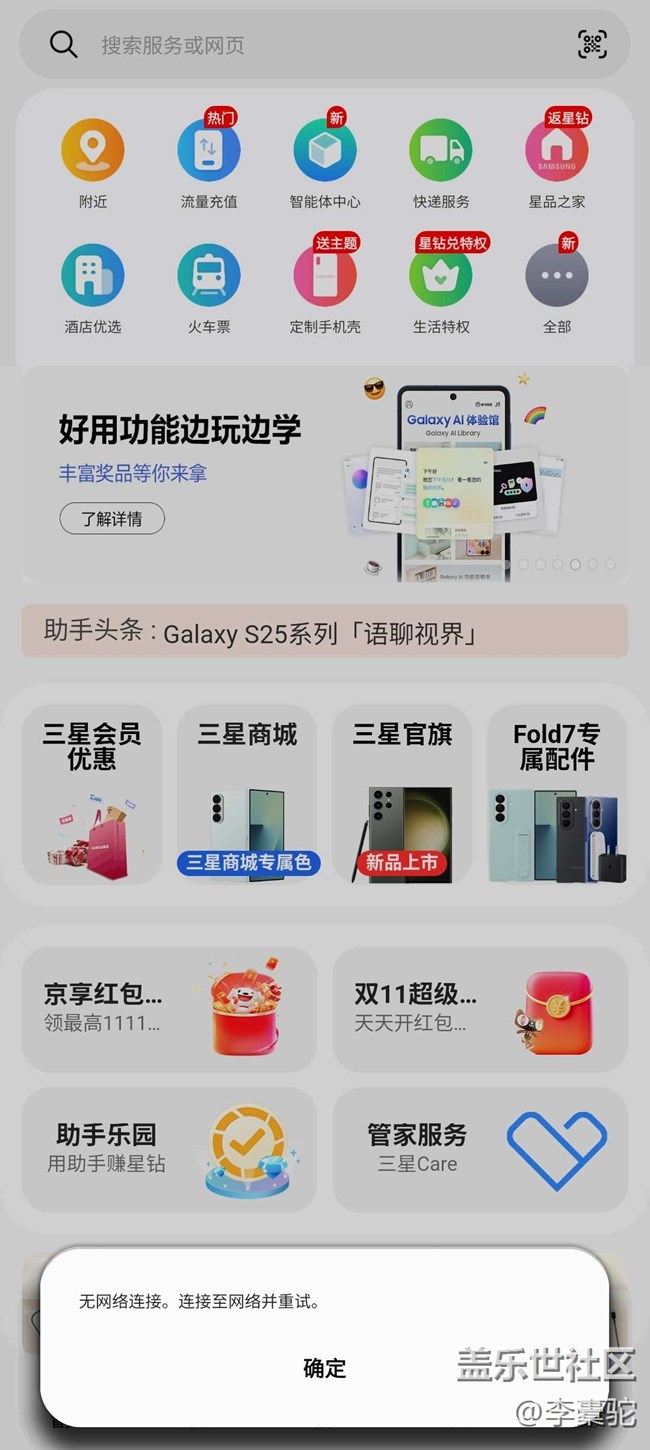Viewport: 650px width, 1450px height.
Task: Open the 助手头条 Galaxy S25 headline
Action: point(325,632)
